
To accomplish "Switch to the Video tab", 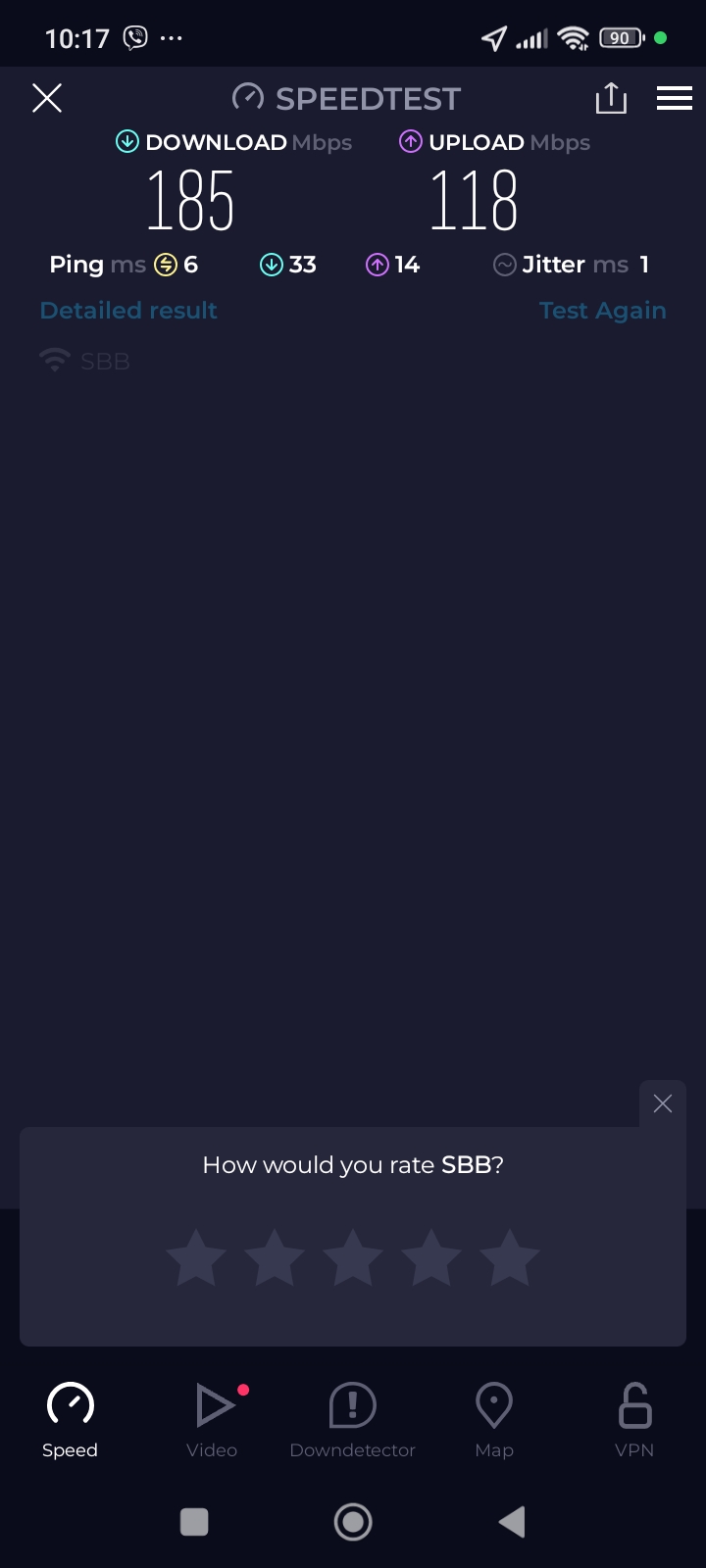I will click(212, 1419).
